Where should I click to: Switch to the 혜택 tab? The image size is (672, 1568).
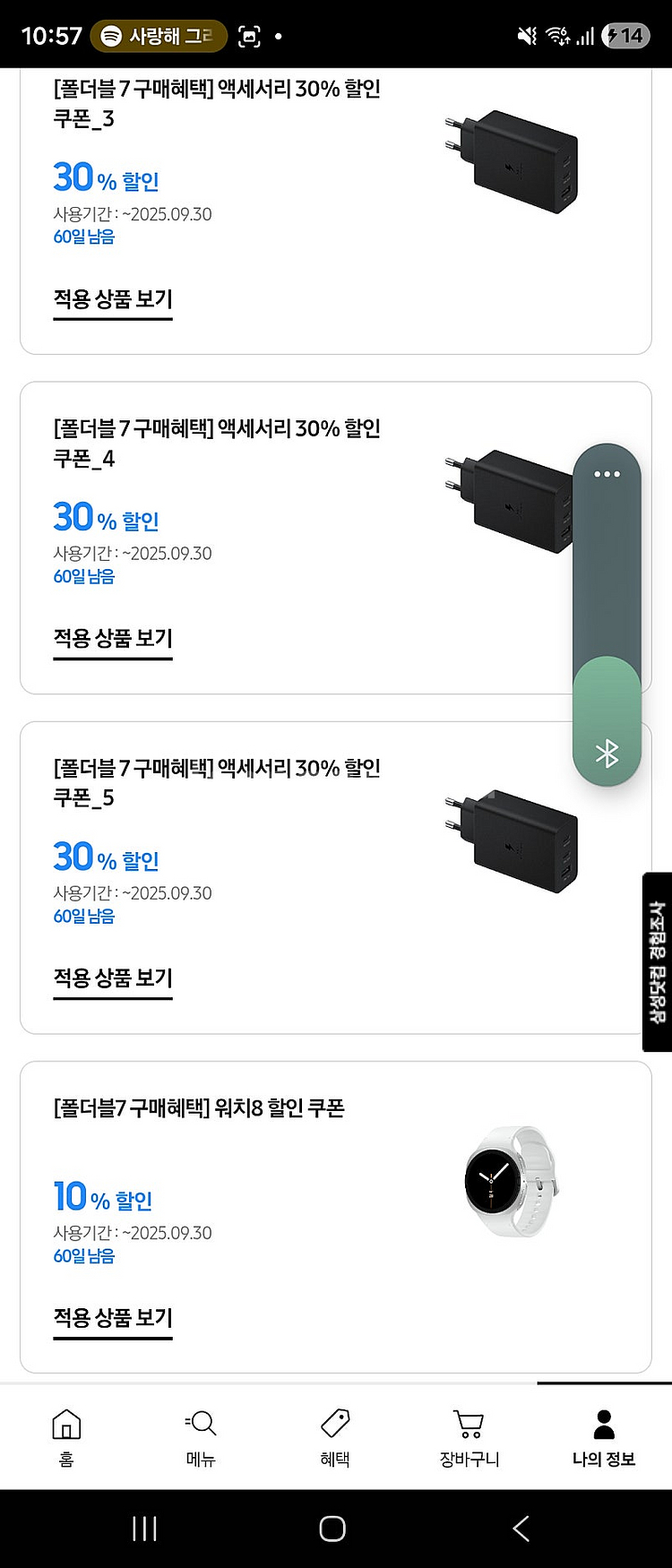pos(335,1436)
